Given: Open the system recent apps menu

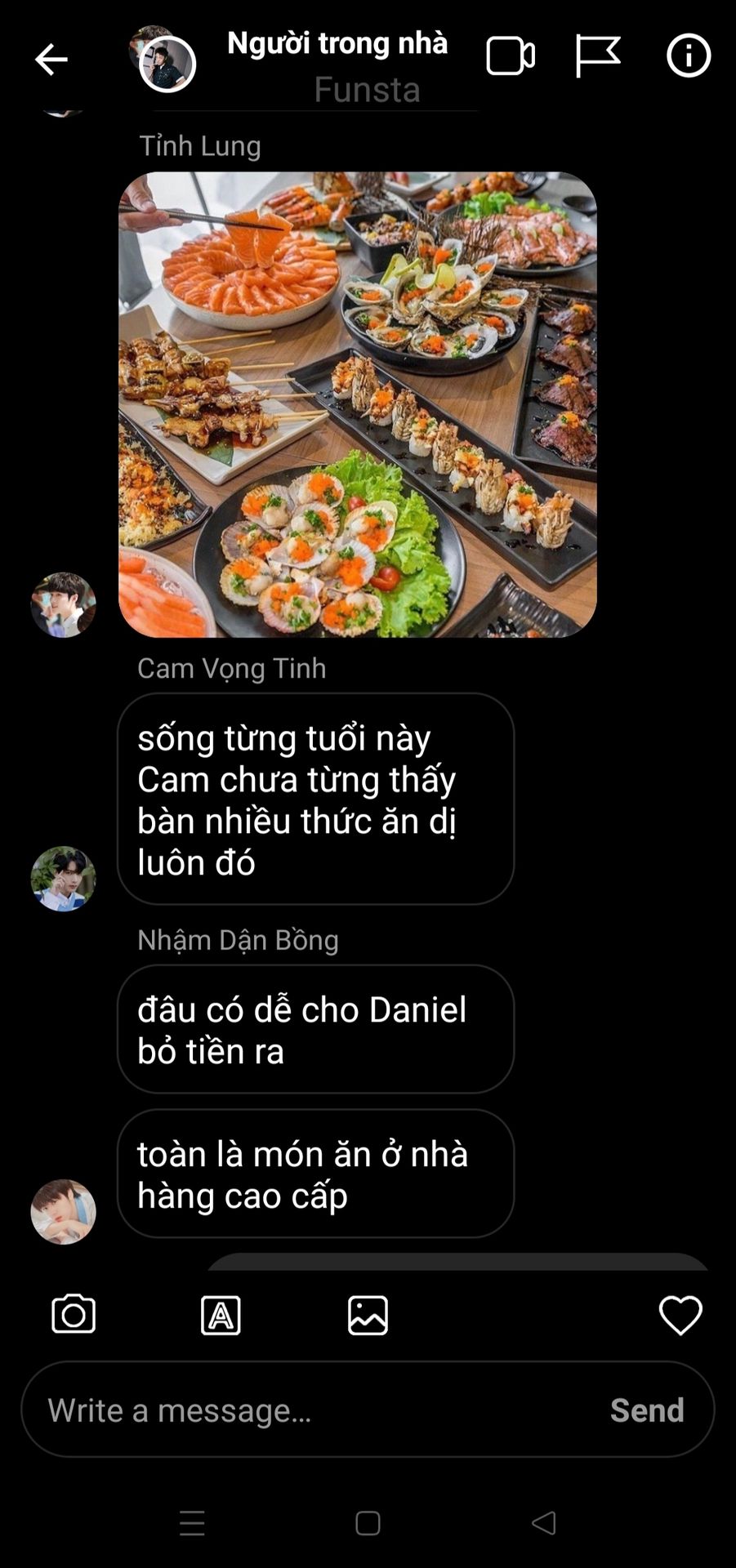Looking at the screenshot, I should [192, 1523].
